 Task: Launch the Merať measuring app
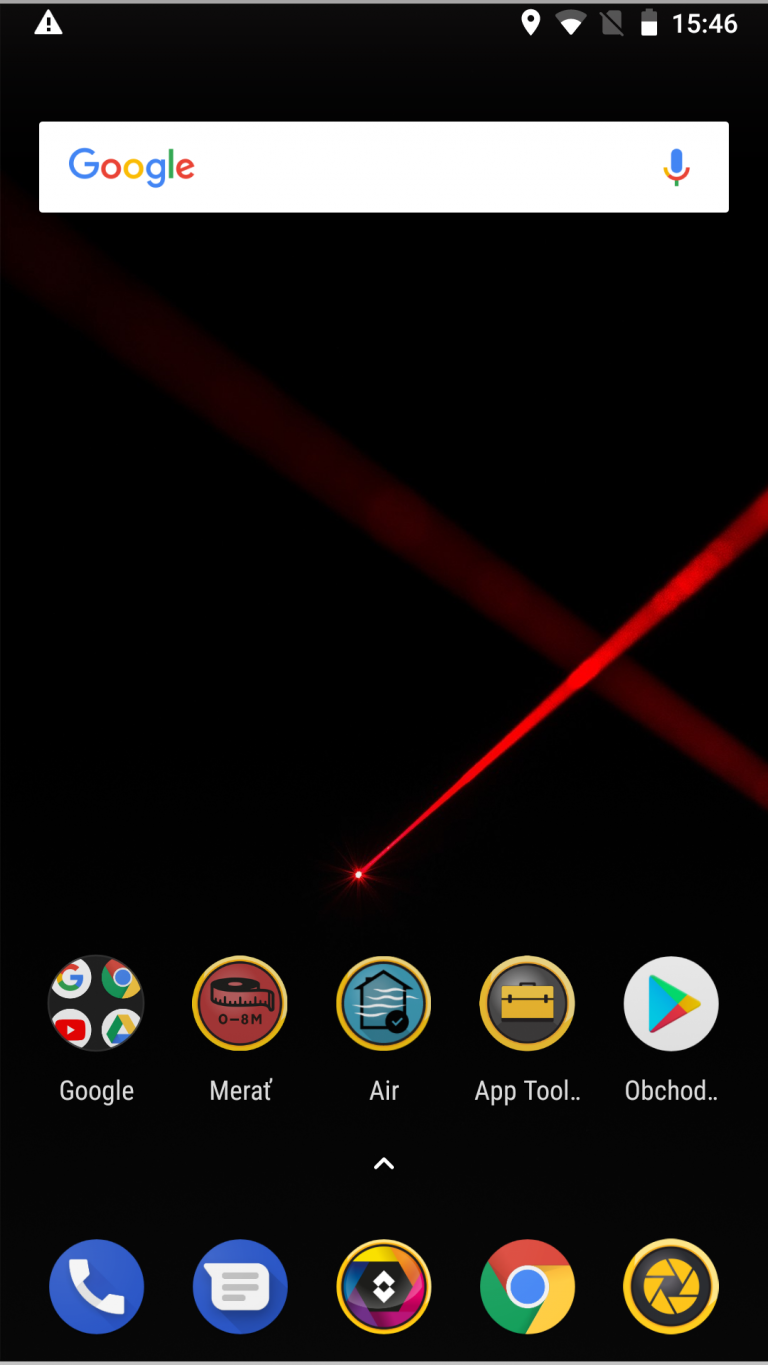pos(240,1003)
